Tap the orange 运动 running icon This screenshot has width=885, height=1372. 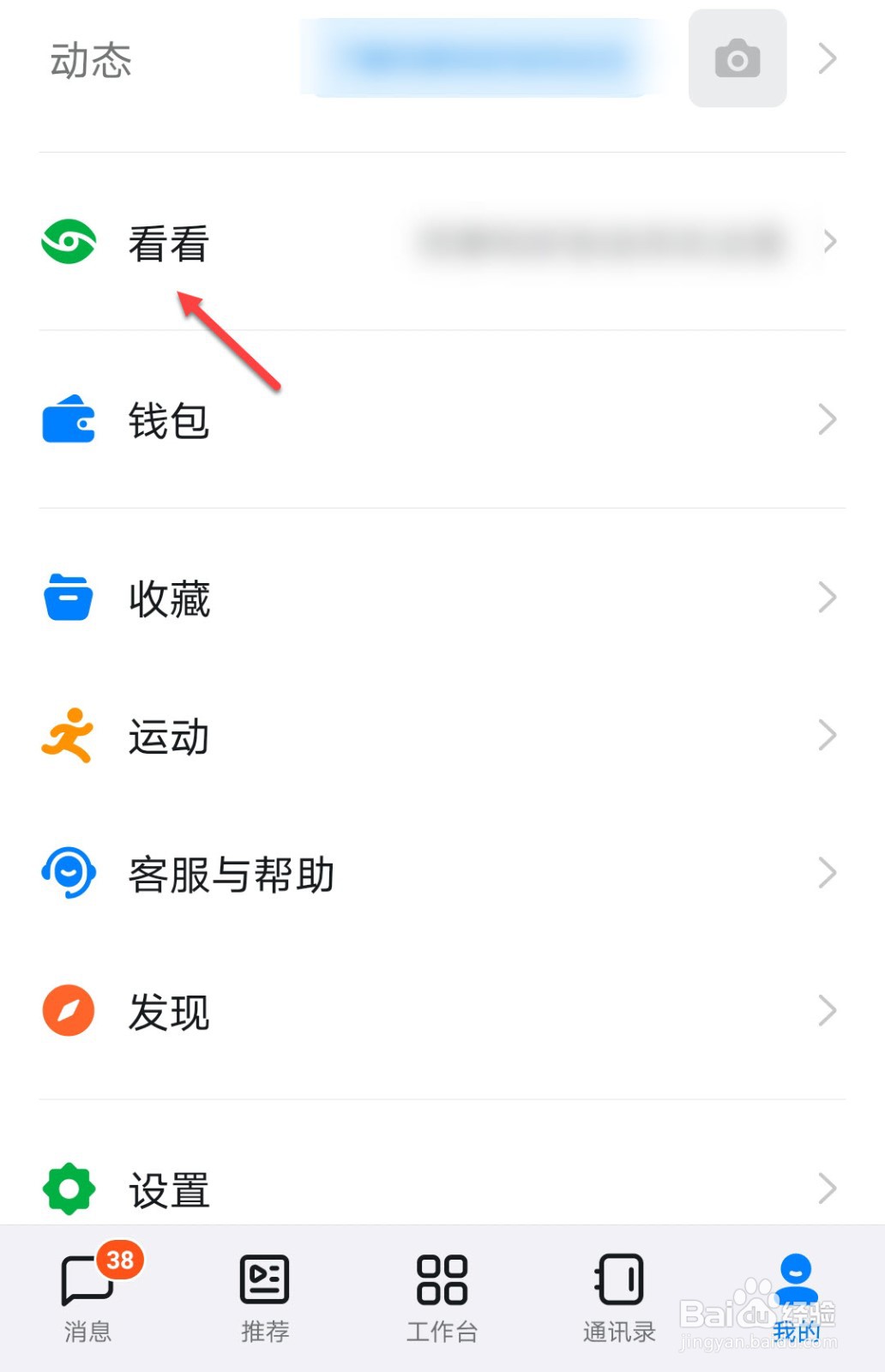[x=67, y=736]
